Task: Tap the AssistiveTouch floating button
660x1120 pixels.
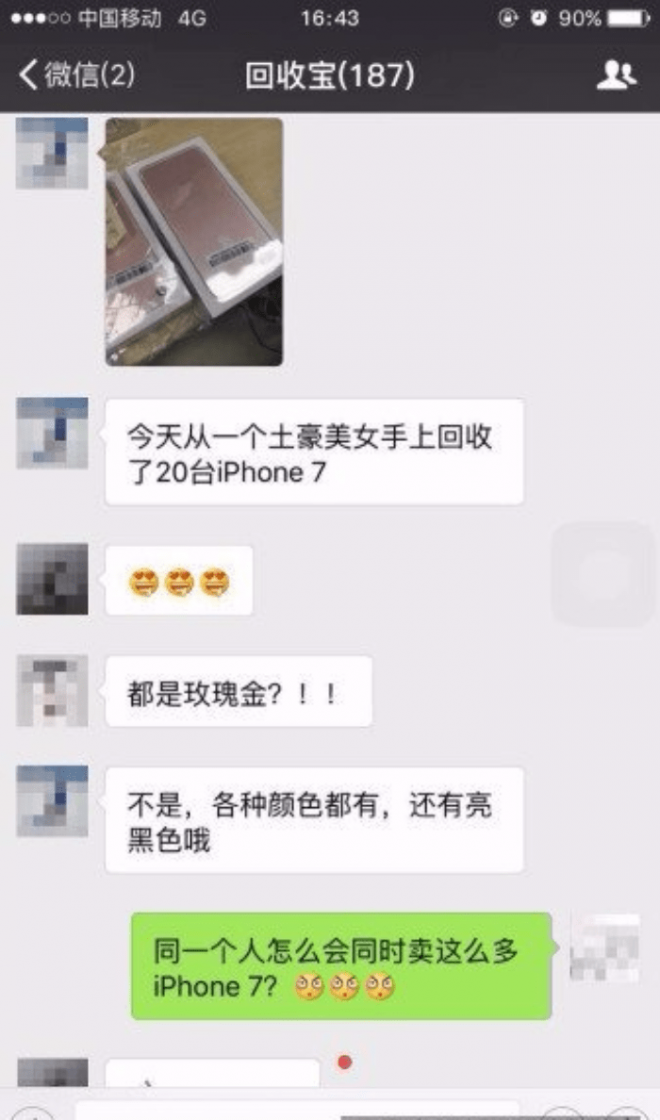Action: coord(604,574)
